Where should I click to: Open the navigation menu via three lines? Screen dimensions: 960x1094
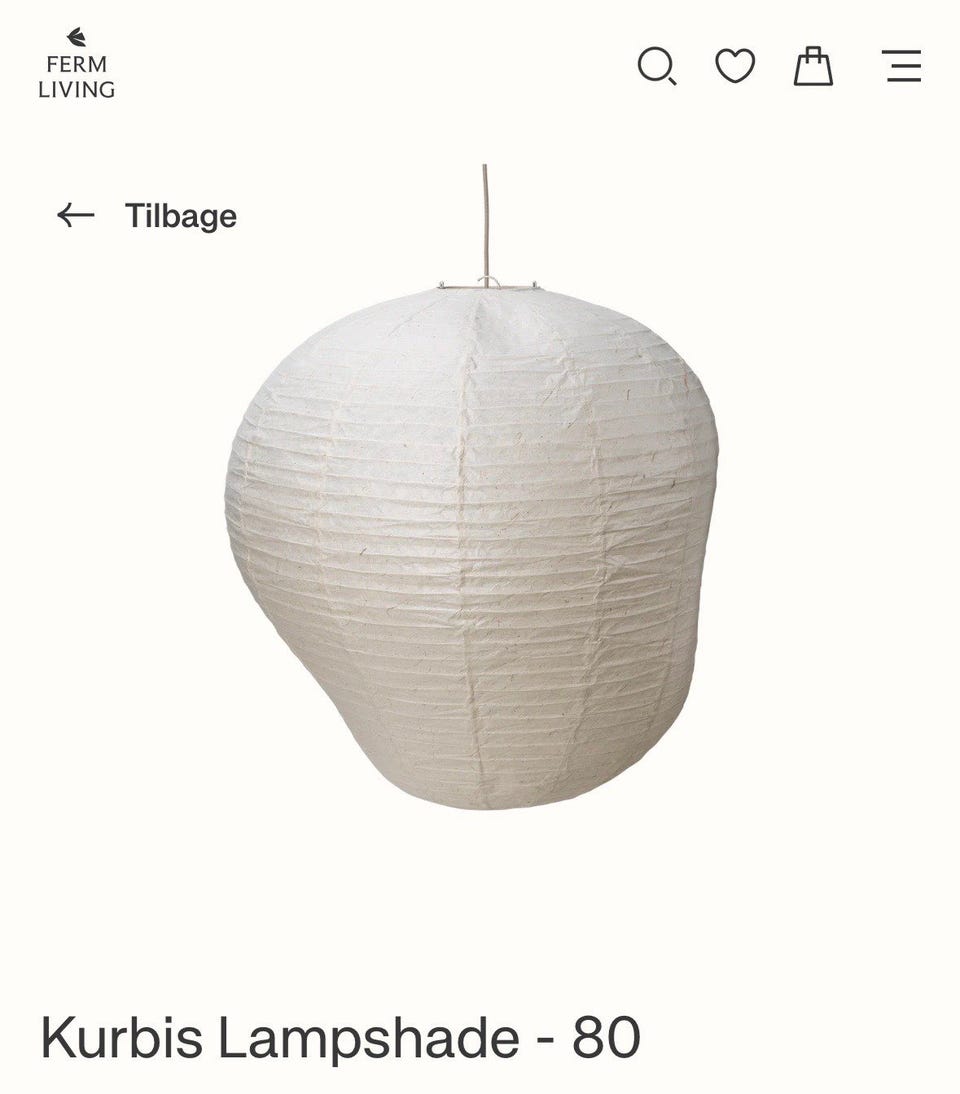pyautogui.click(x=902, y=67)
